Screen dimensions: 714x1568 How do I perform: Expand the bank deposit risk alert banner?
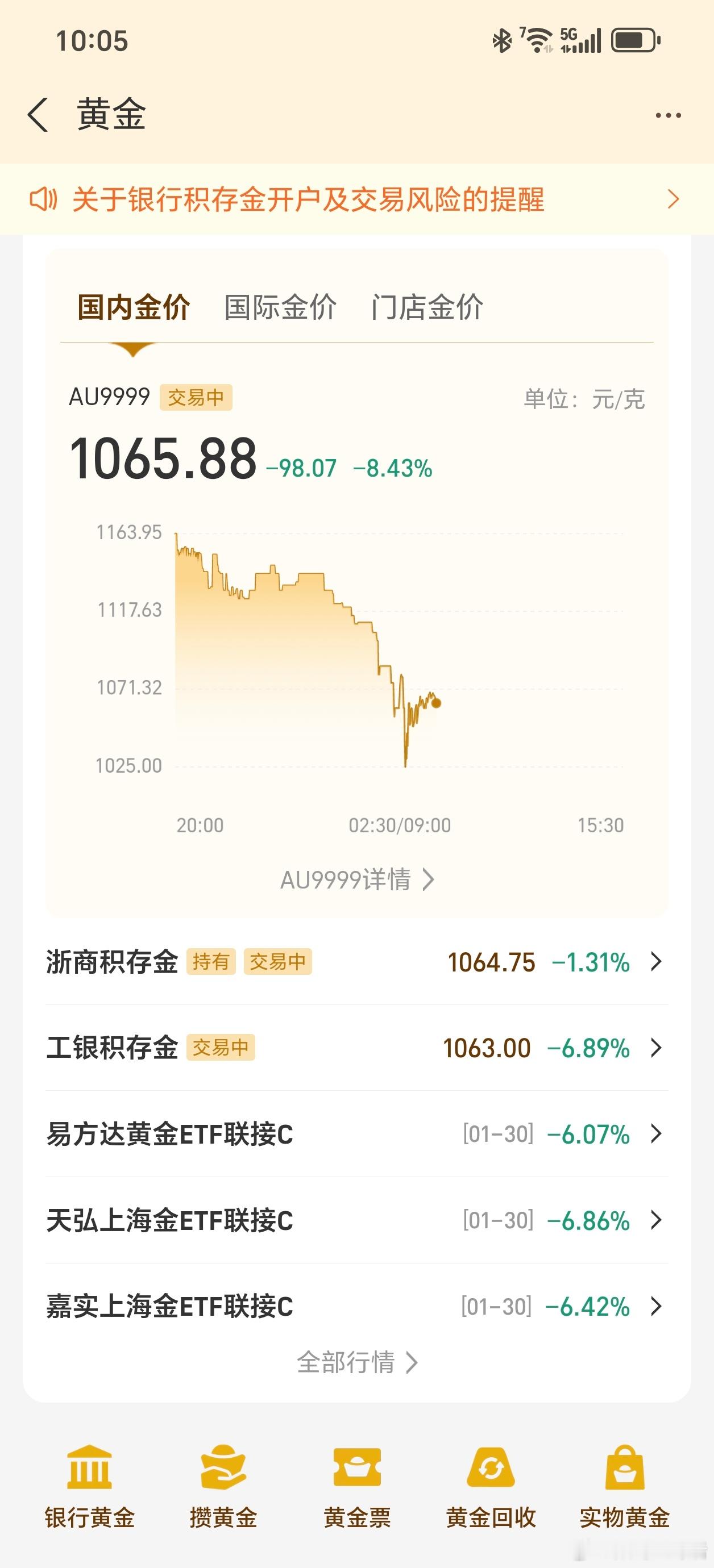point(673,199)
